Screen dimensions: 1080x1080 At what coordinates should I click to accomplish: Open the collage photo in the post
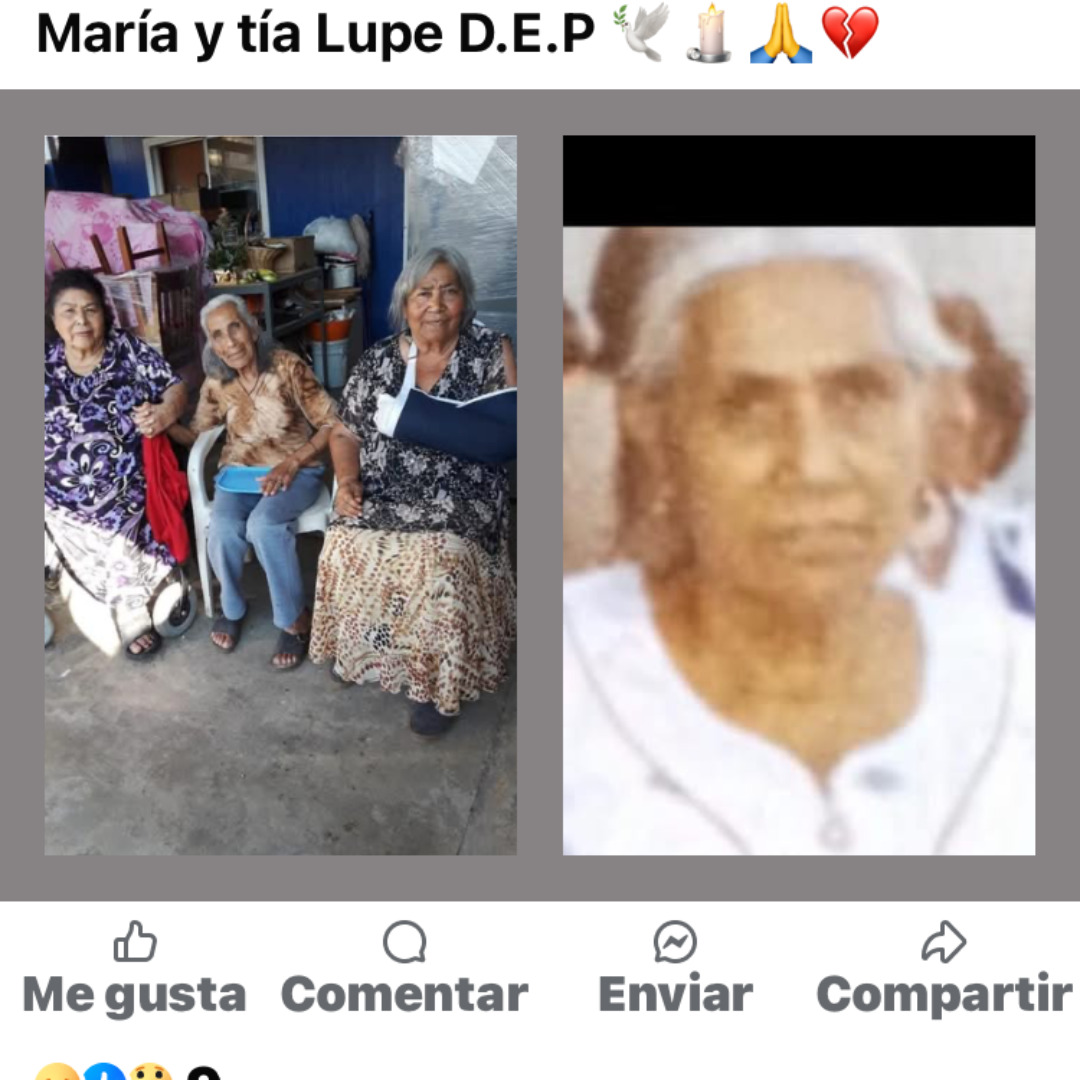(x=540, y=495)
